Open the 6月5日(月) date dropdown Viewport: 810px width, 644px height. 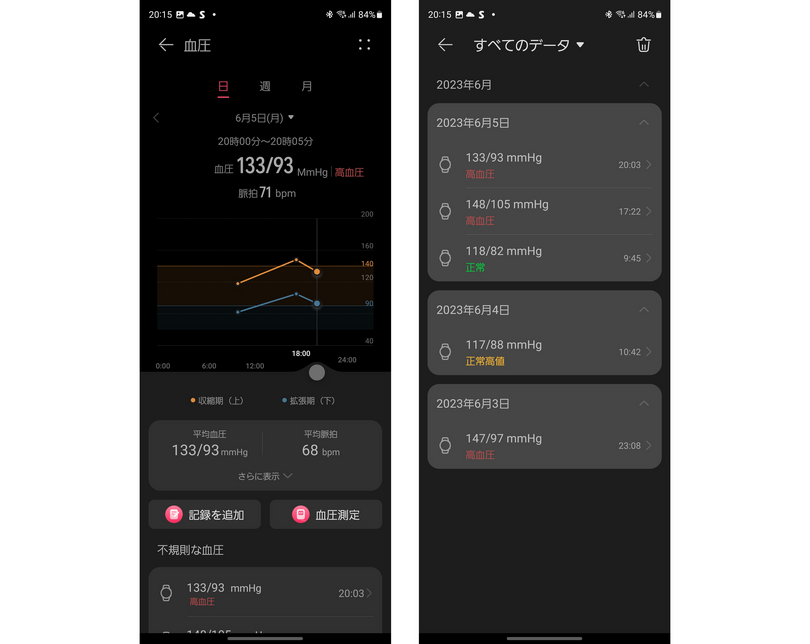(265, 118)
